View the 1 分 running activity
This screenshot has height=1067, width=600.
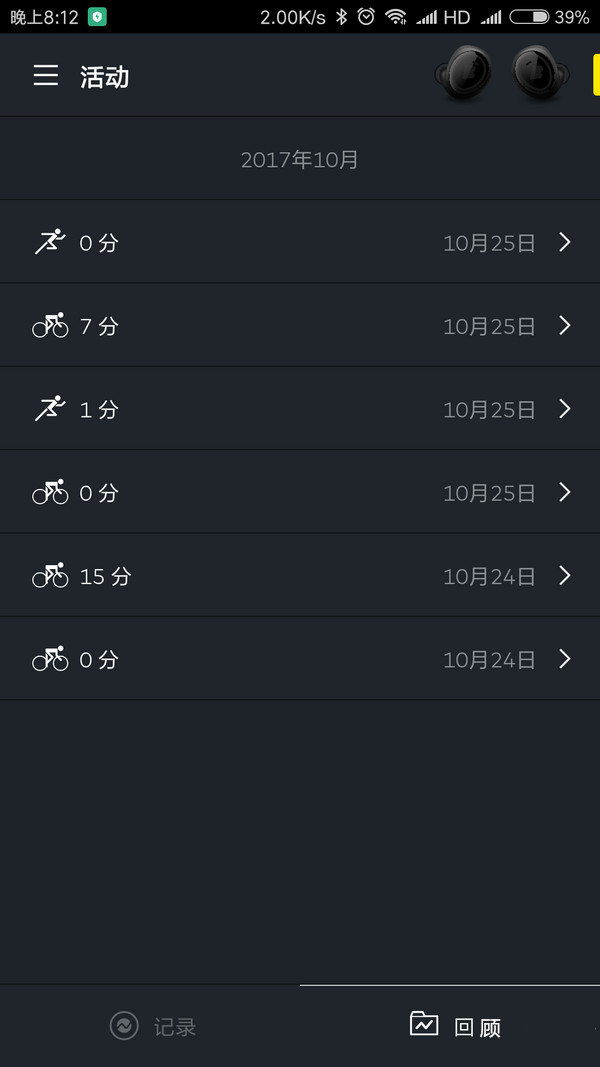tap(300, 408)
